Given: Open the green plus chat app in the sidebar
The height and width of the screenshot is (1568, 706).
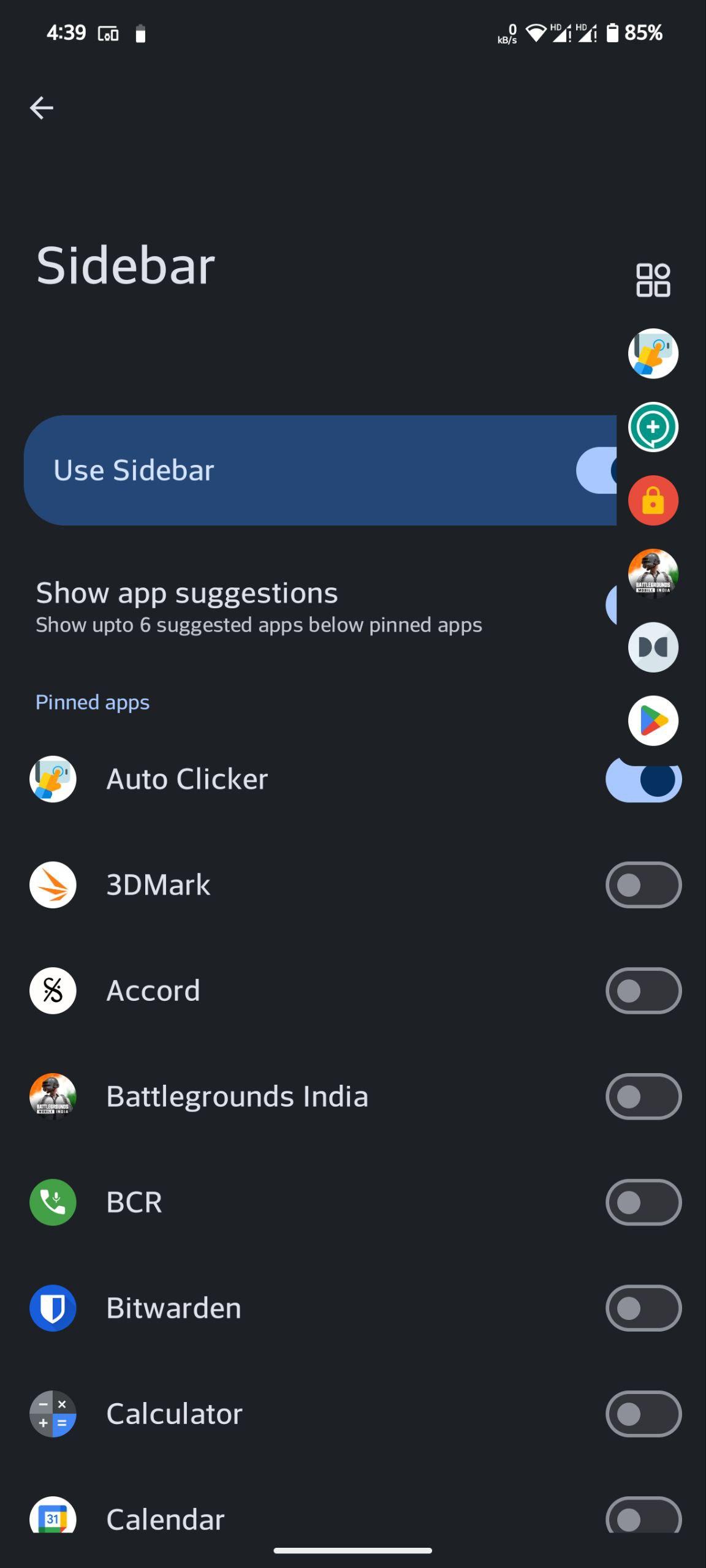Looking at the screenshot, I should 653,427.
